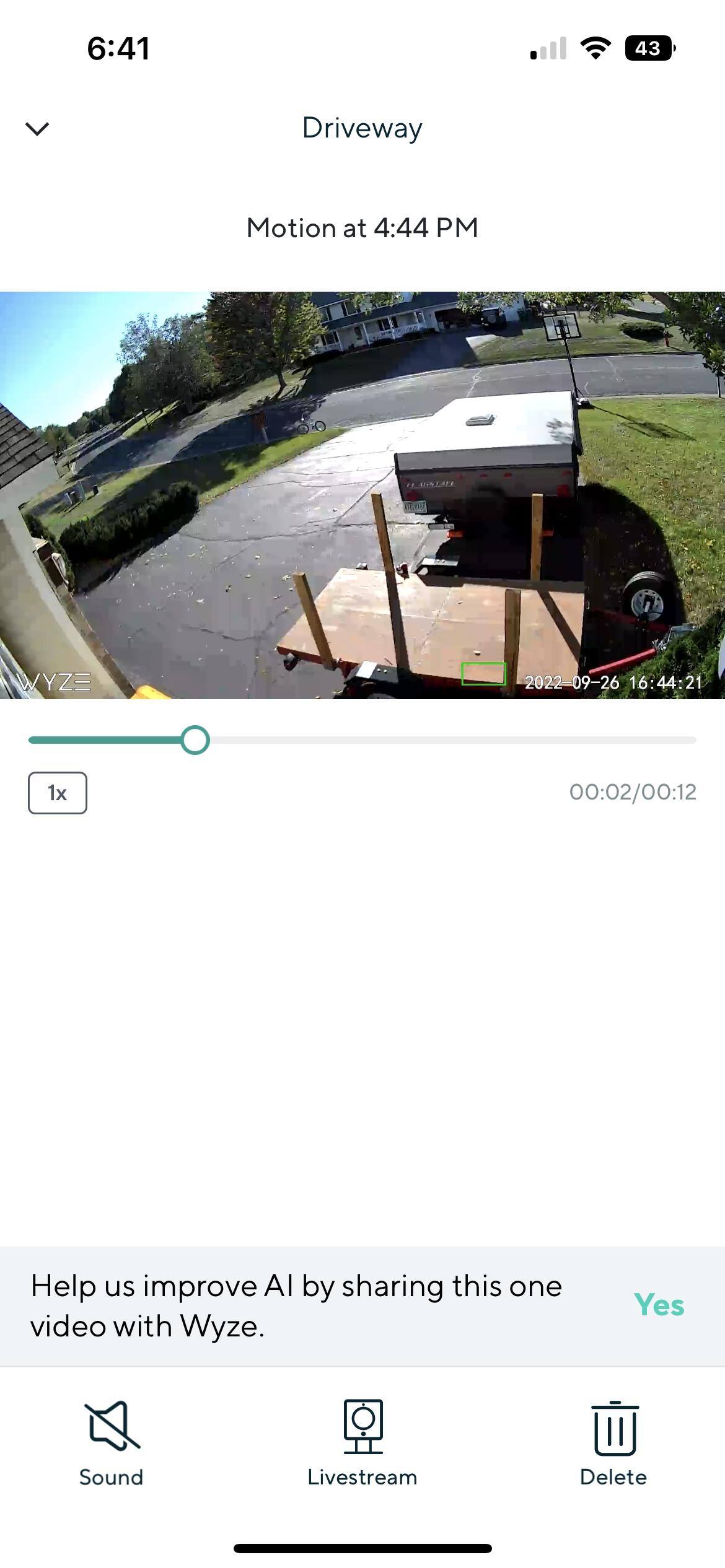Change the 1x playback speed
Screen dimensions: 725x1568
tap(57, 793)
